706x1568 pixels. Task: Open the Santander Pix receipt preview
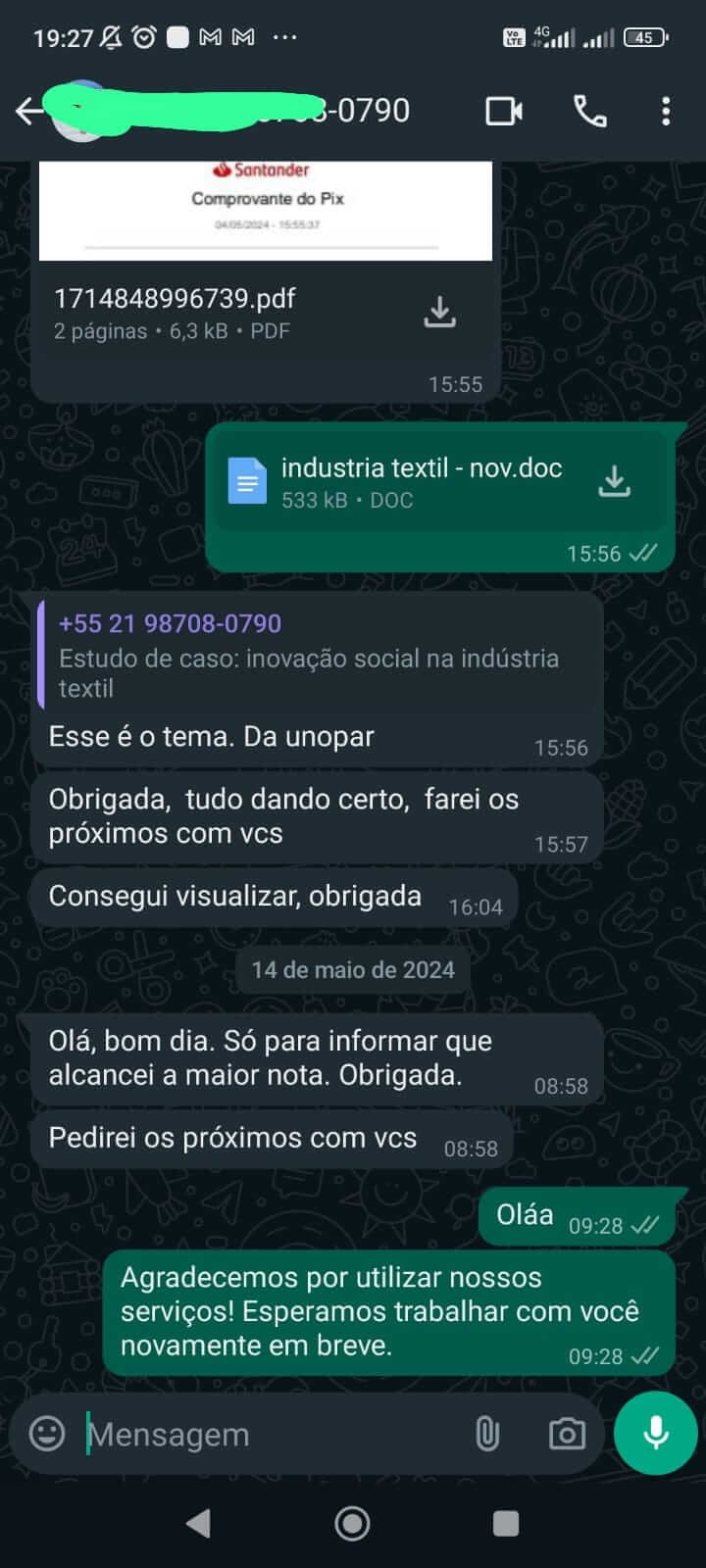coord(265,210)
